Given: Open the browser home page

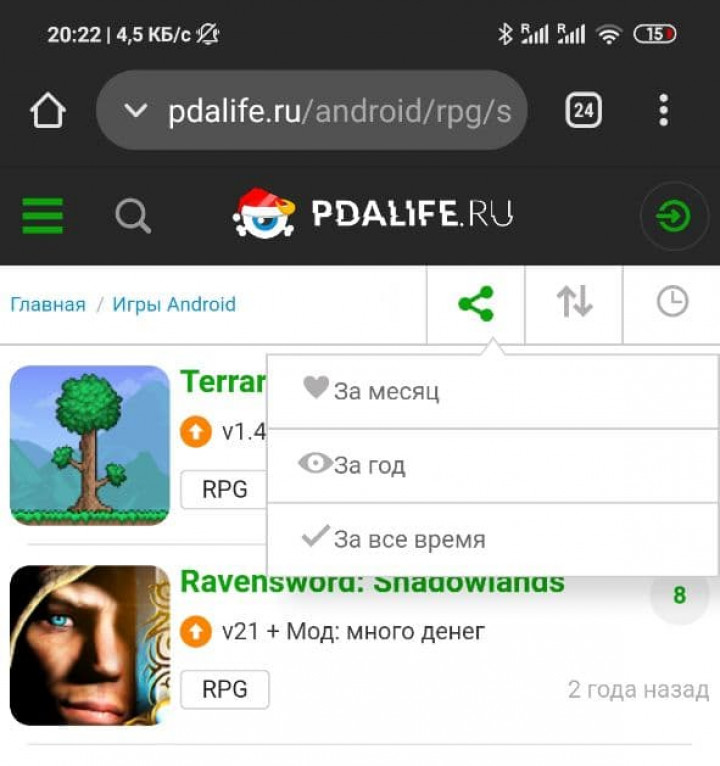Looking at the screenshot, I should 47,111.
